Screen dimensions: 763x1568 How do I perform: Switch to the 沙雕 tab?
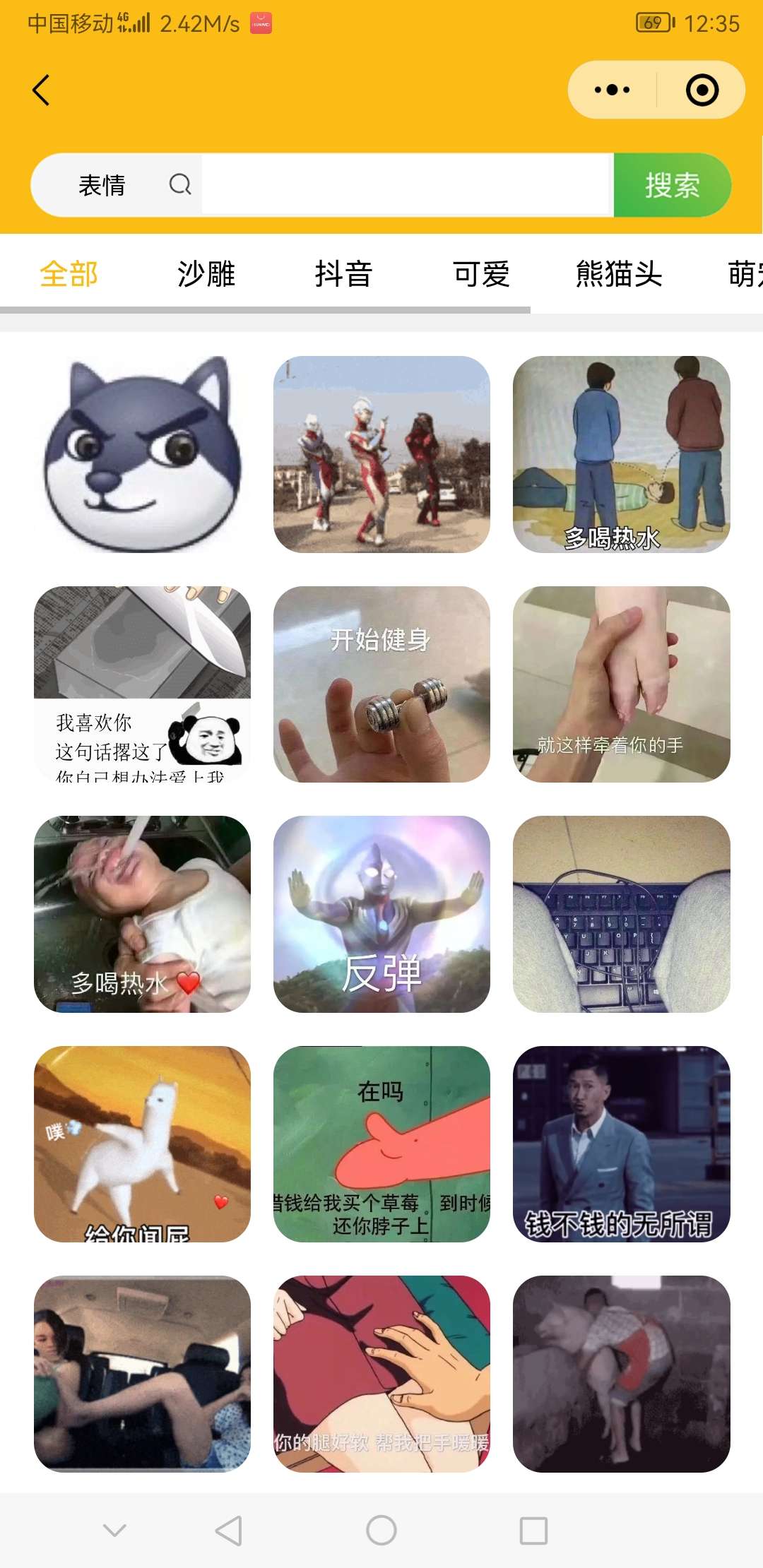(x=206, y=274)
